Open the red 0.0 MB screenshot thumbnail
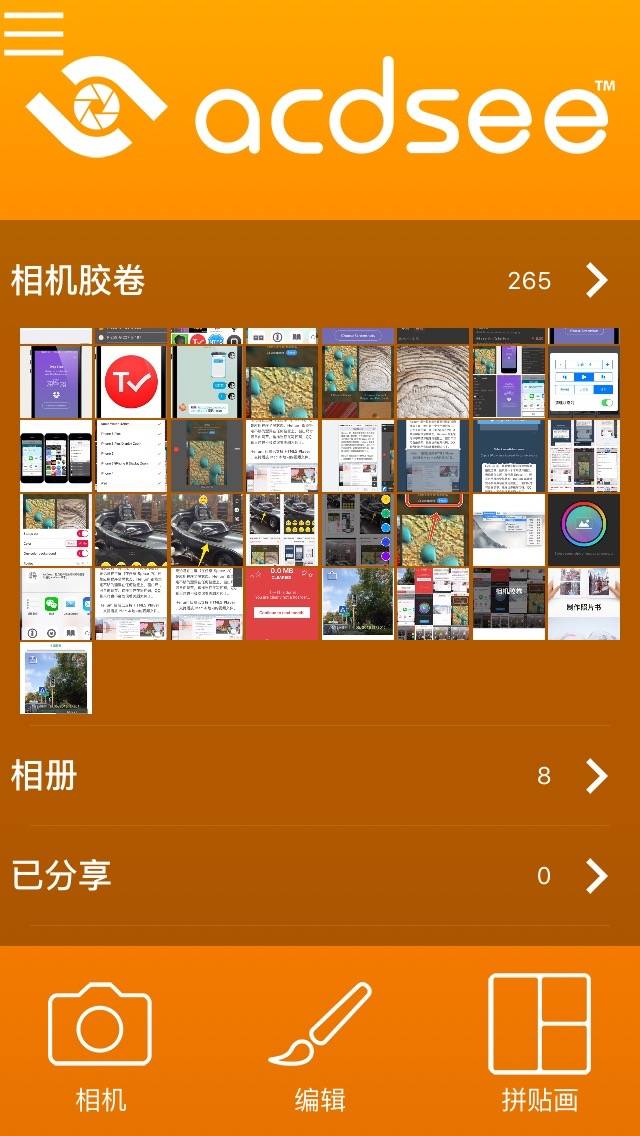Viewport: 640px width, 1136px height. [x=281, y=604]
